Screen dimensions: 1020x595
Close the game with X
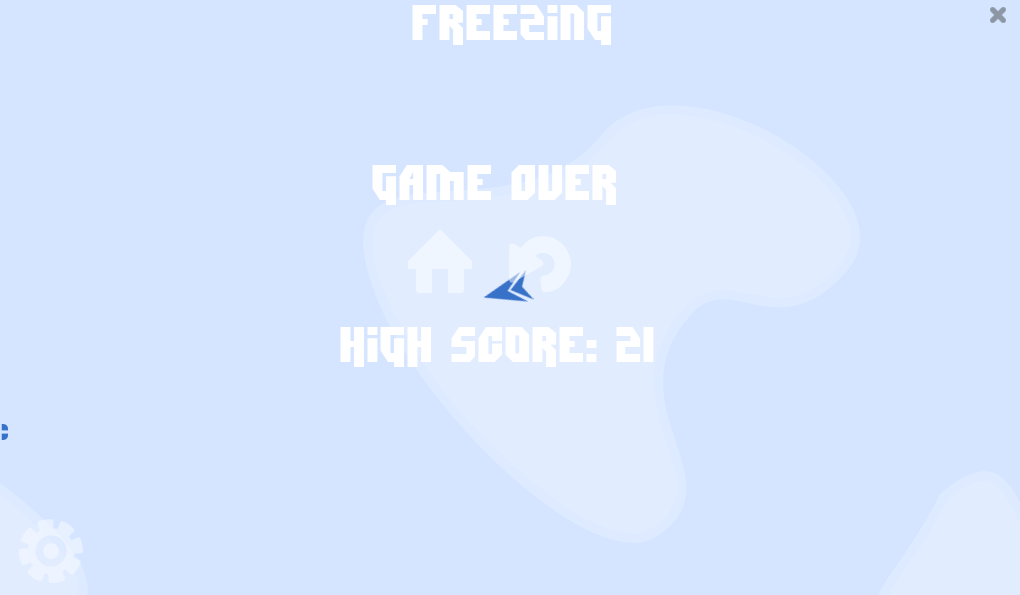point(997,15)
